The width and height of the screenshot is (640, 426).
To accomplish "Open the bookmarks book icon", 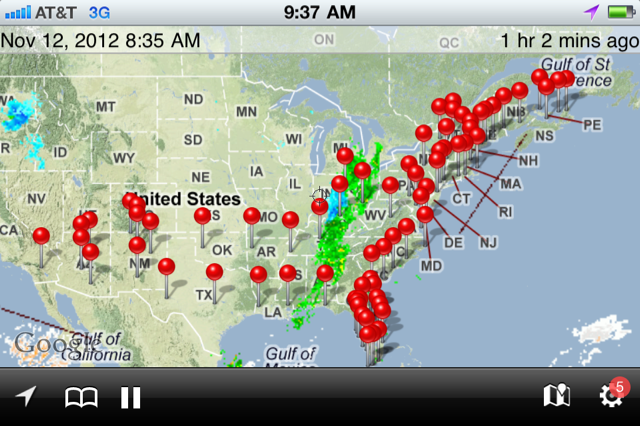I will click(79, 397).
